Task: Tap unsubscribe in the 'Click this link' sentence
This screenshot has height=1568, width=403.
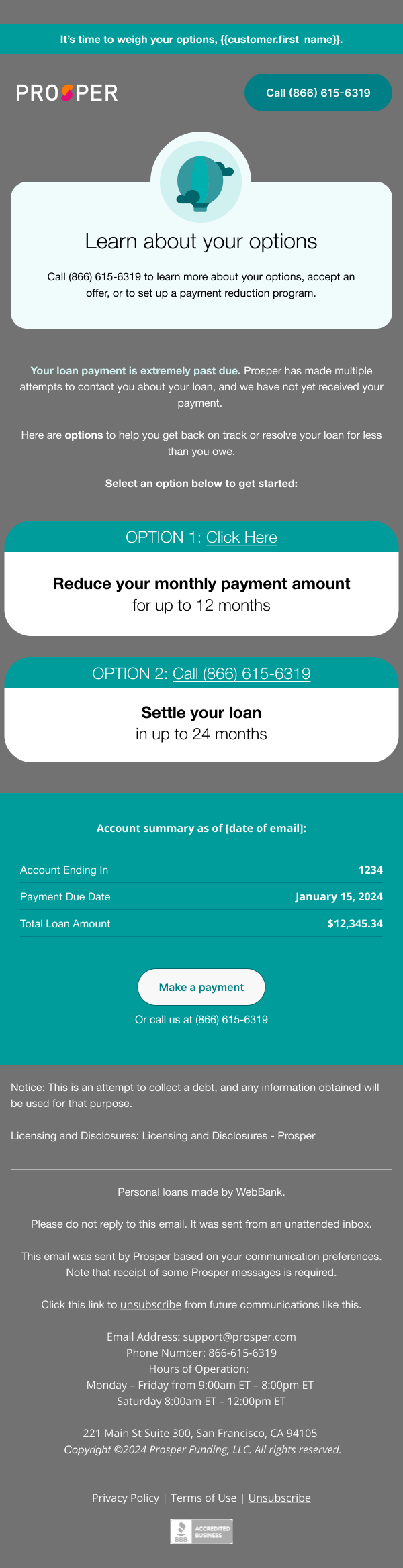Action: pos(150,1304)
